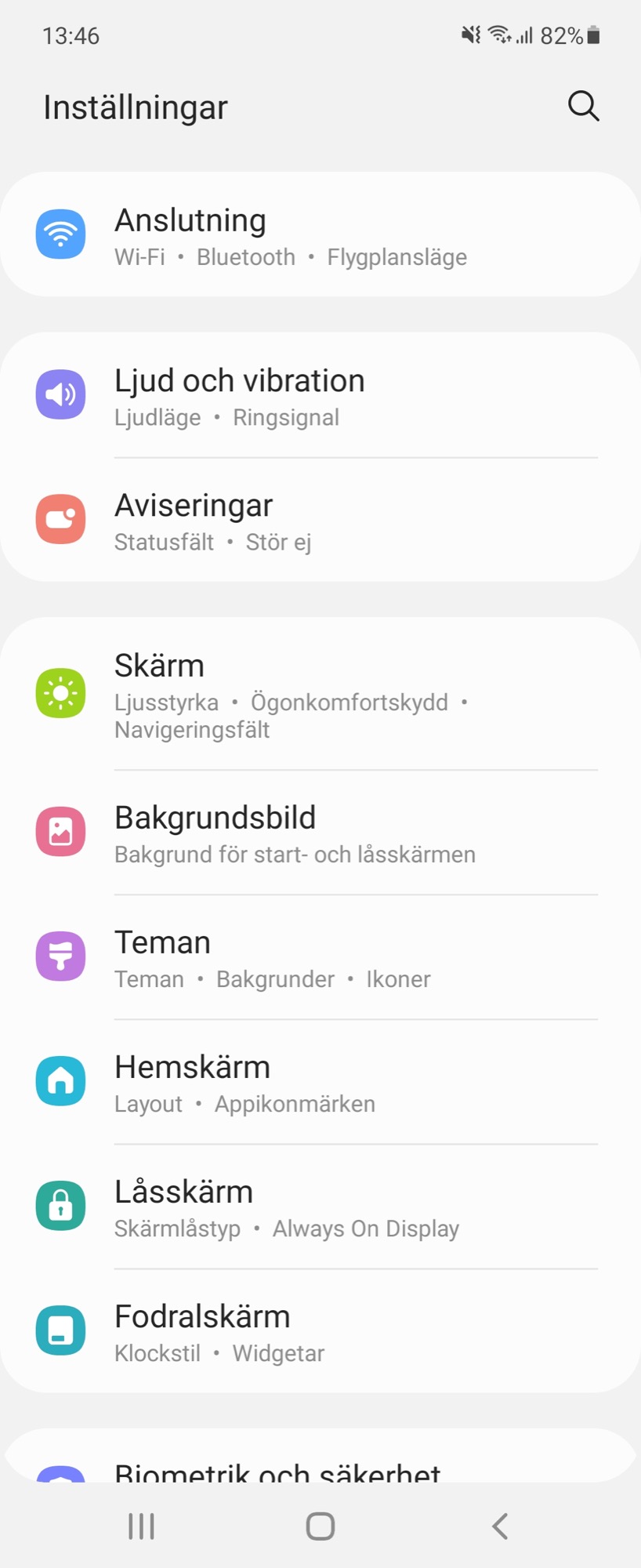
Task: Go to Låsskärm settings
Action: click(x=320, y=1207)
